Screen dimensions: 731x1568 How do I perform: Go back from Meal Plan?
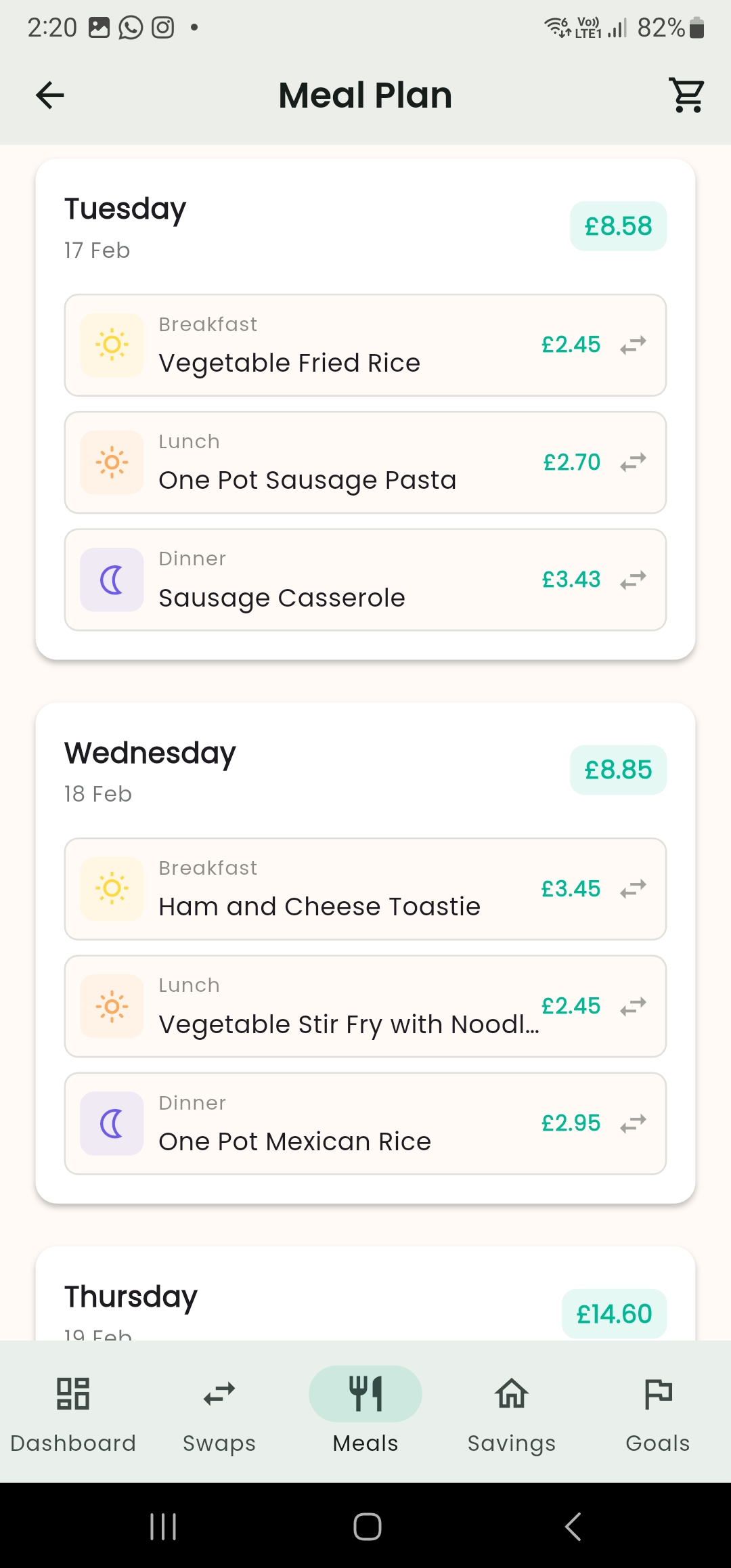[x=50, y=95]
